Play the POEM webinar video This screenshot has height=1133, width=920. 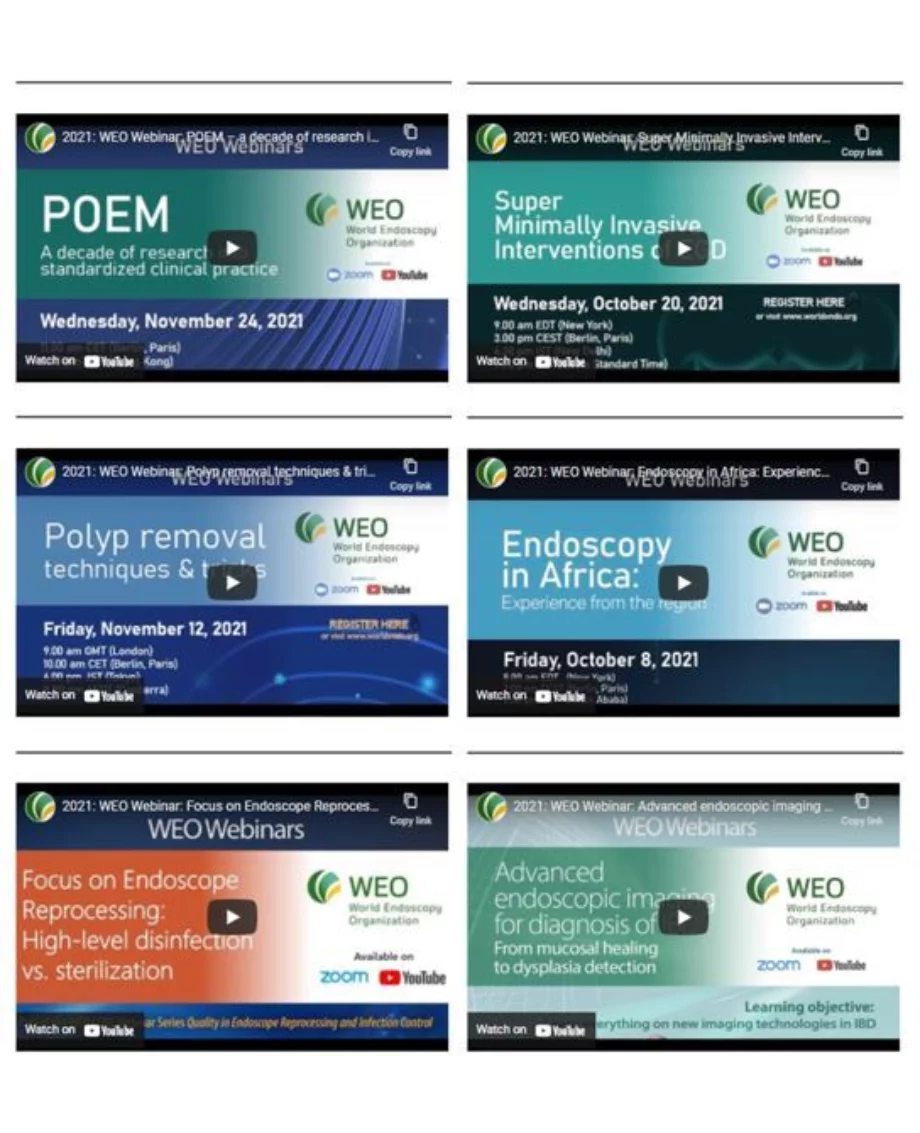pyautogui.click(x=232, y=248)
